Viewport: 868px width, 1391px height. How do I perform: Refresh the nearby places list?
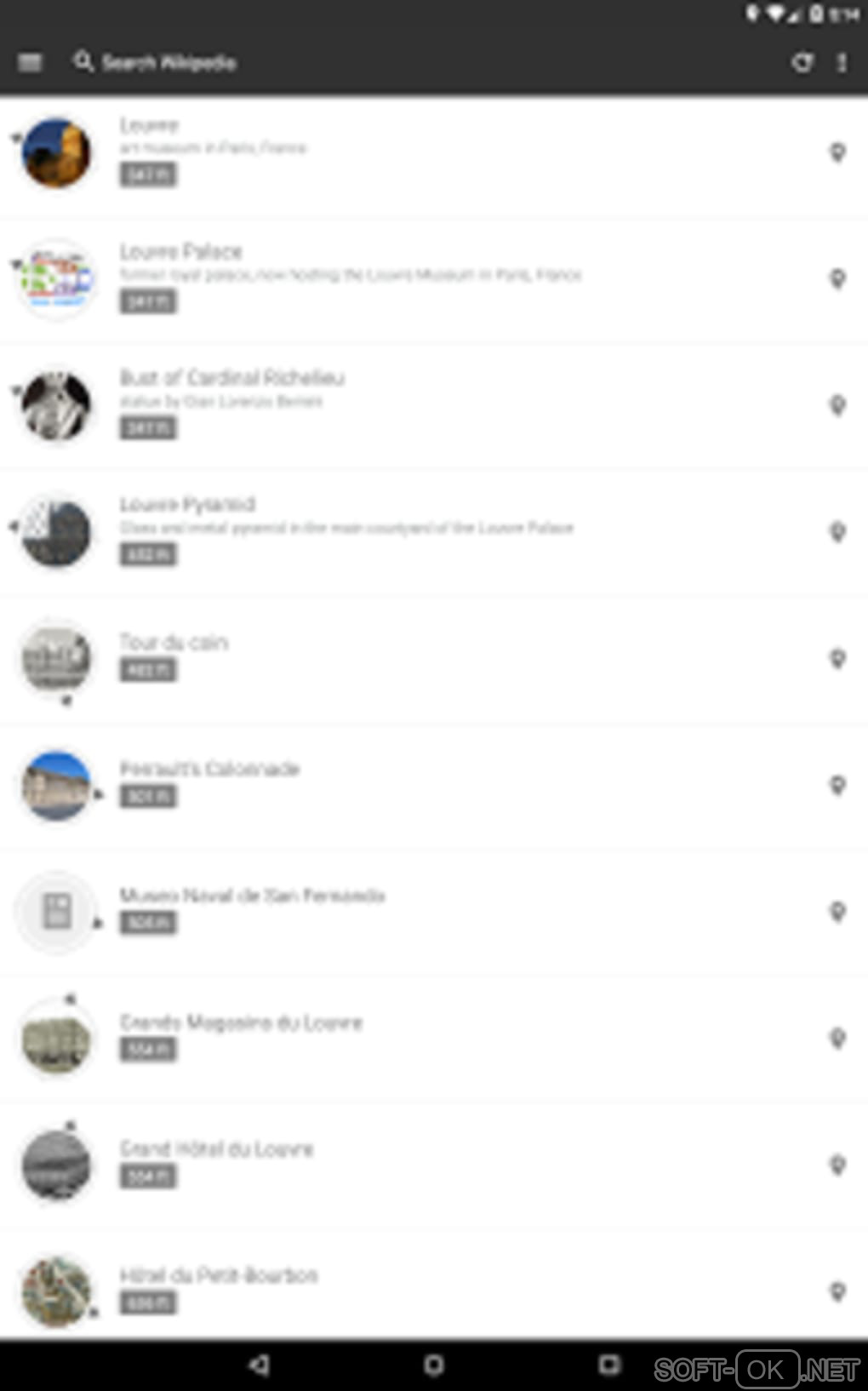802,62
